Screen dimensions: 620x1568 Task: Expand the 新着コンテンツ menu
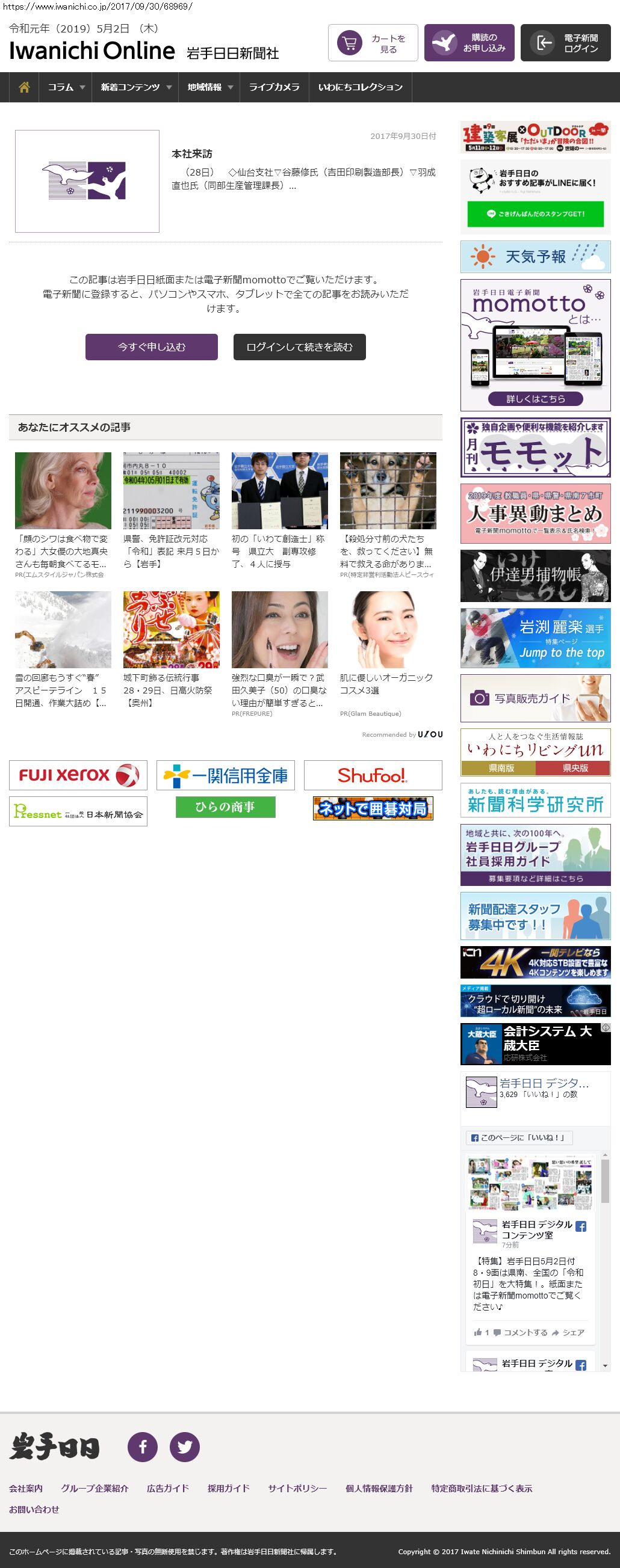click(136, 87)
